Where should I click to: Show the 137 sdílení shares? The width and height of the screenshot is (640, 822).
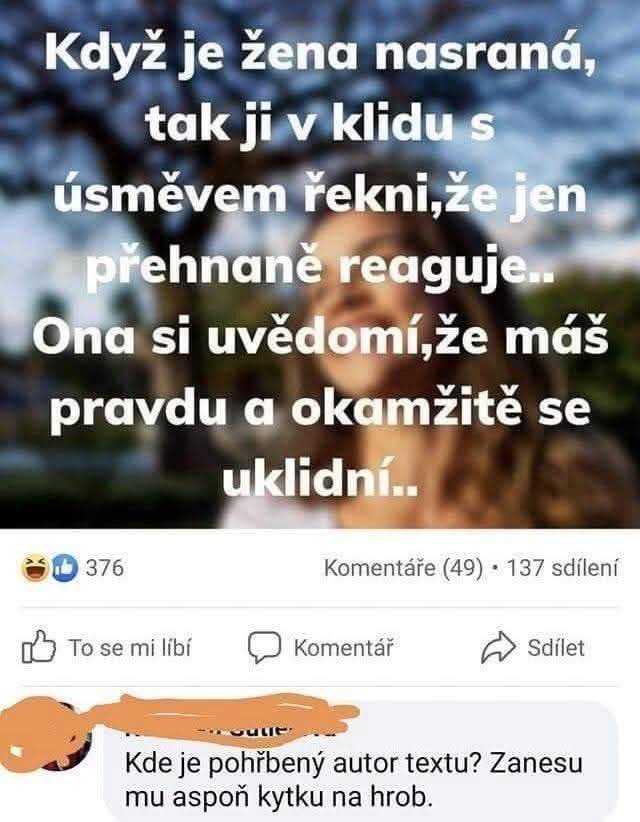[x=564, y=568]
